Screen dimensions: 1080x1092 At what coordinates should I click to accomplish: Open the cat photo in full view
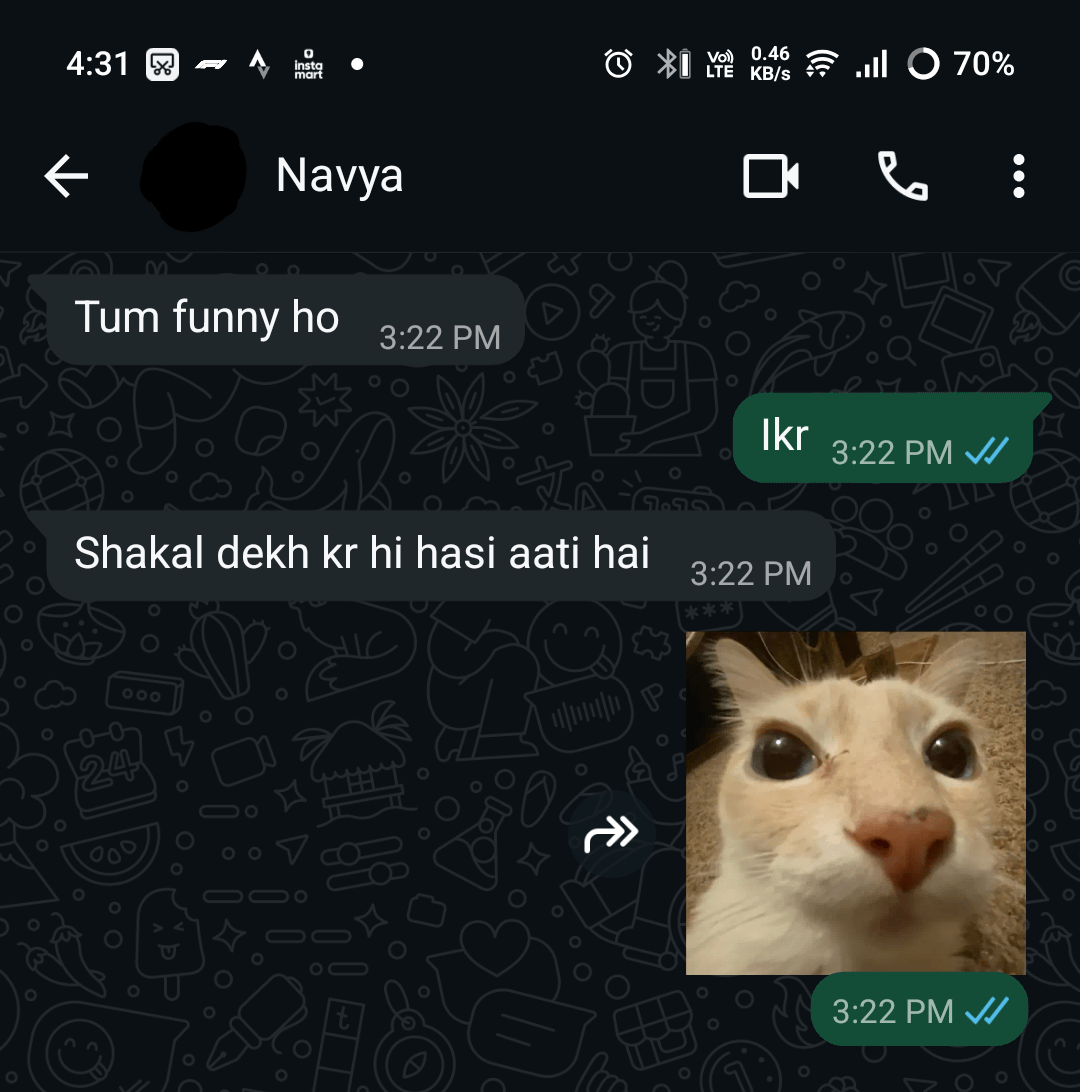[x=856, y=802]
